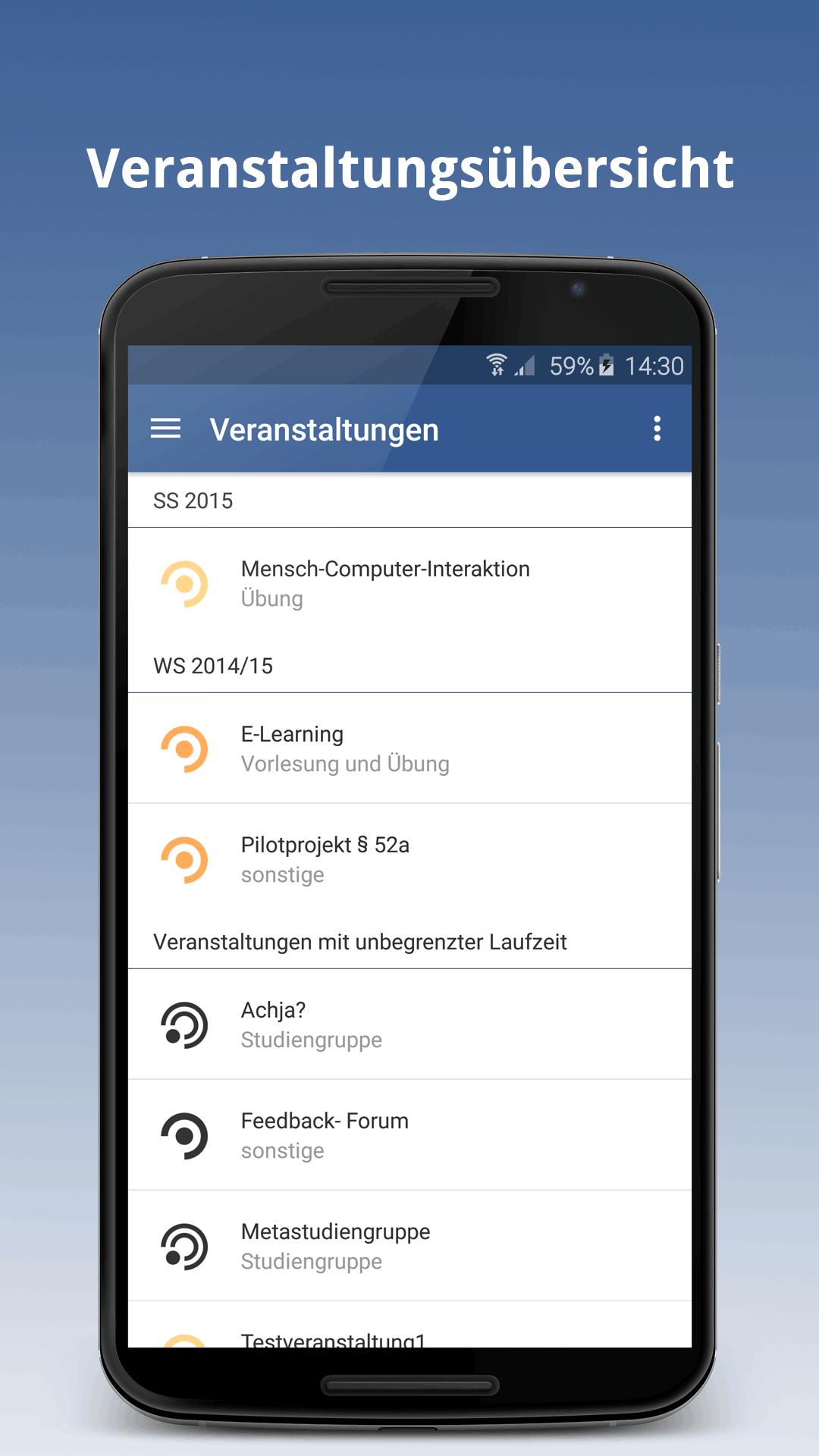Open the overflow options menu
This screenshot has width=819, height=1456.
657,429
